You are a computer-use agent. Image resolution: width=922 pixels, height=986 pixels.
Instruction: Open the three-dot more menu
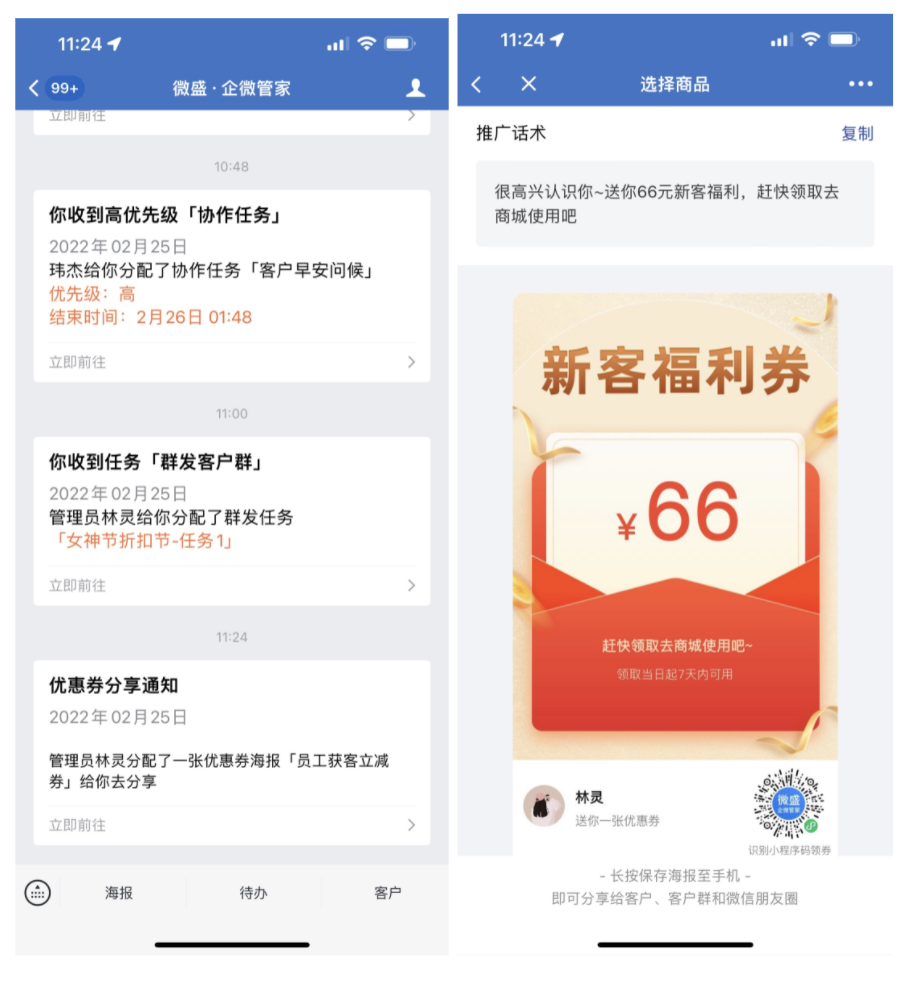point(860,84)
